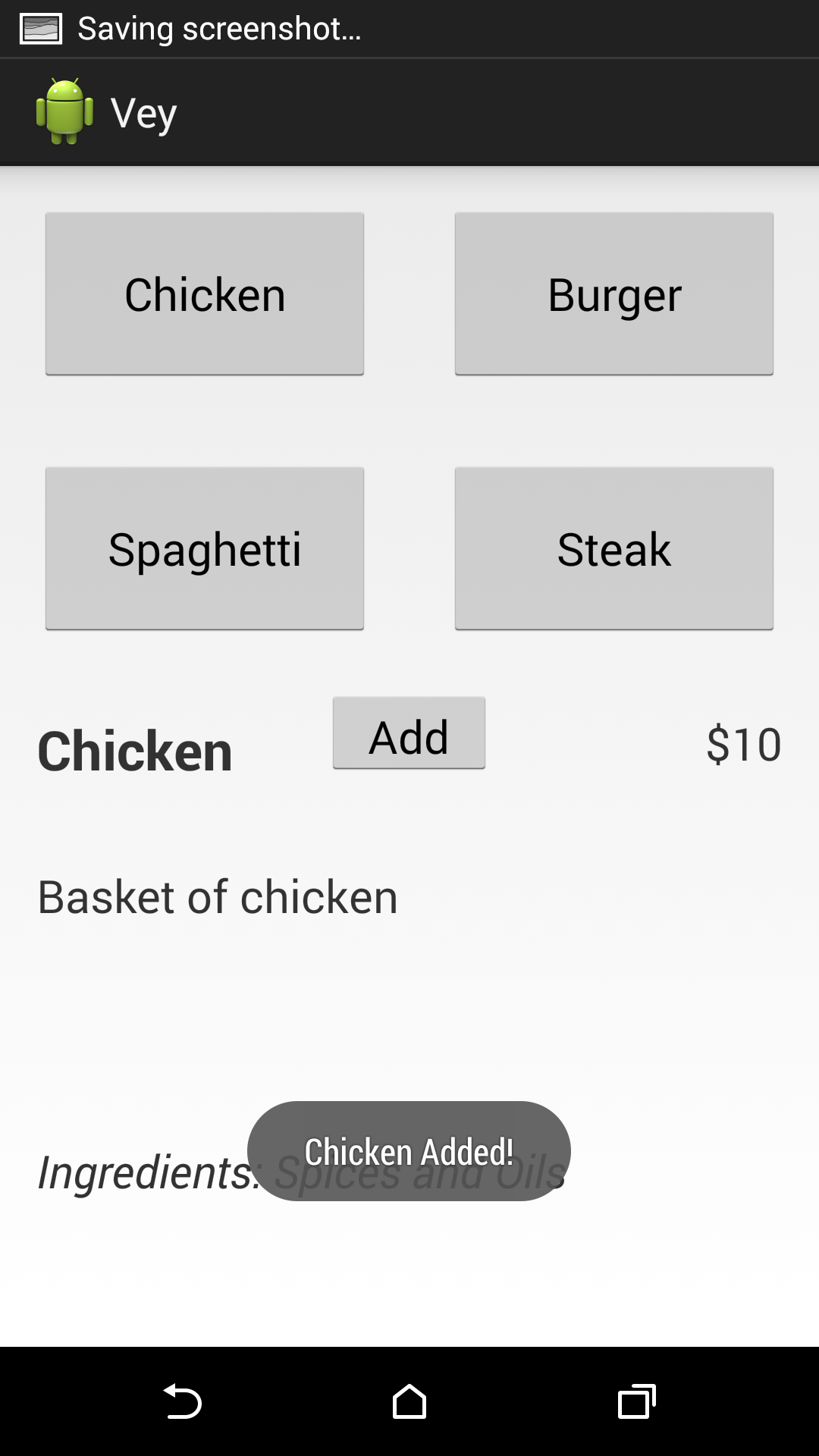Return to the home screen

coord(409,1401)
